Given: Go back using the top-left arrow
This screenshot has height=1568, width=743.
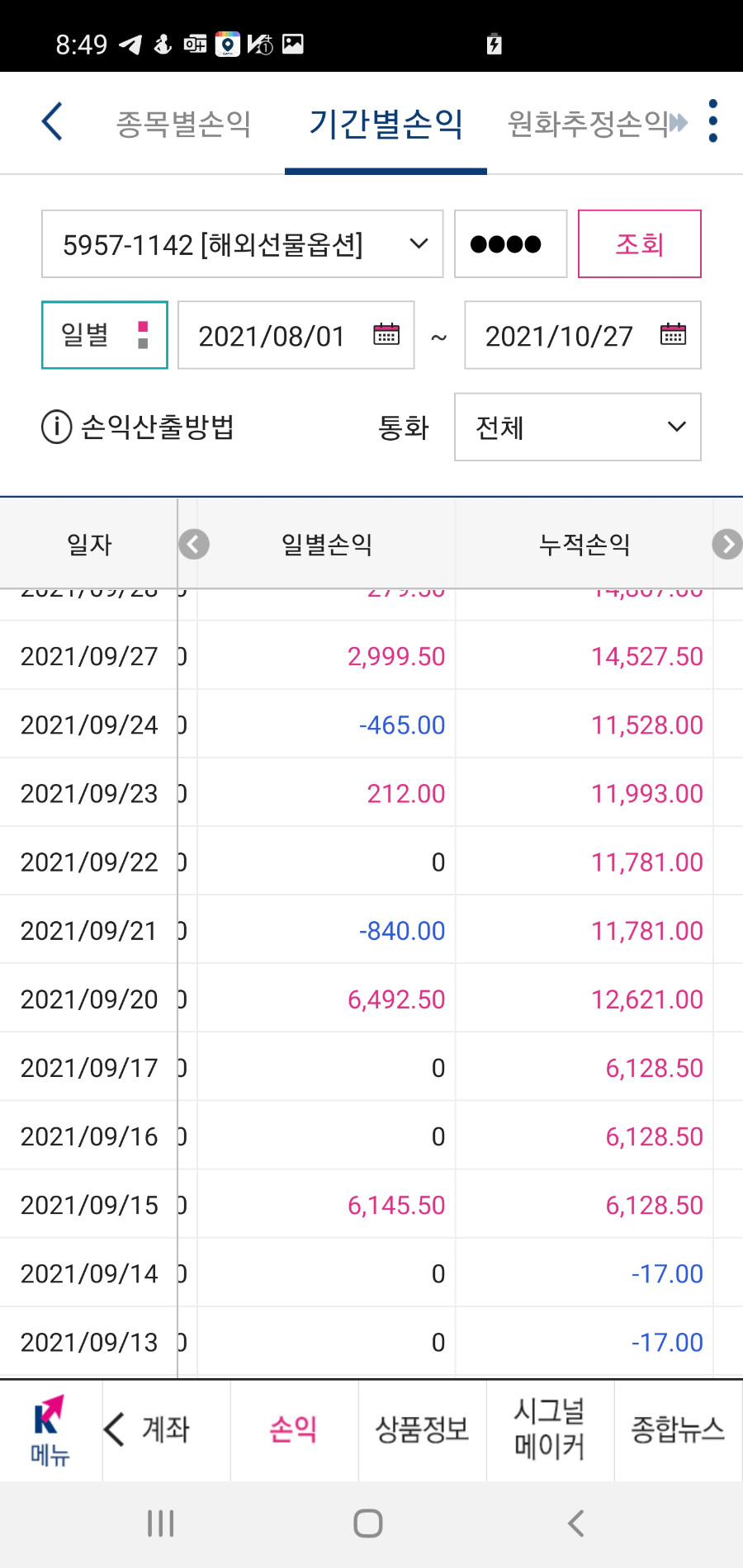Looking at the screenshot, I should click(52, 121).
